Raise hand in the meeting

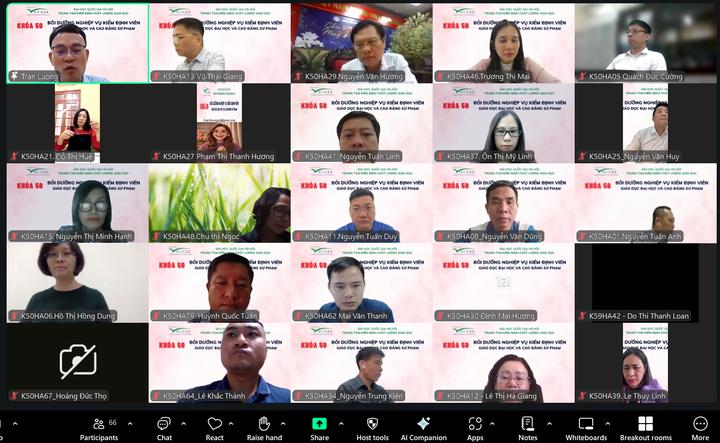tap(264, 427)
